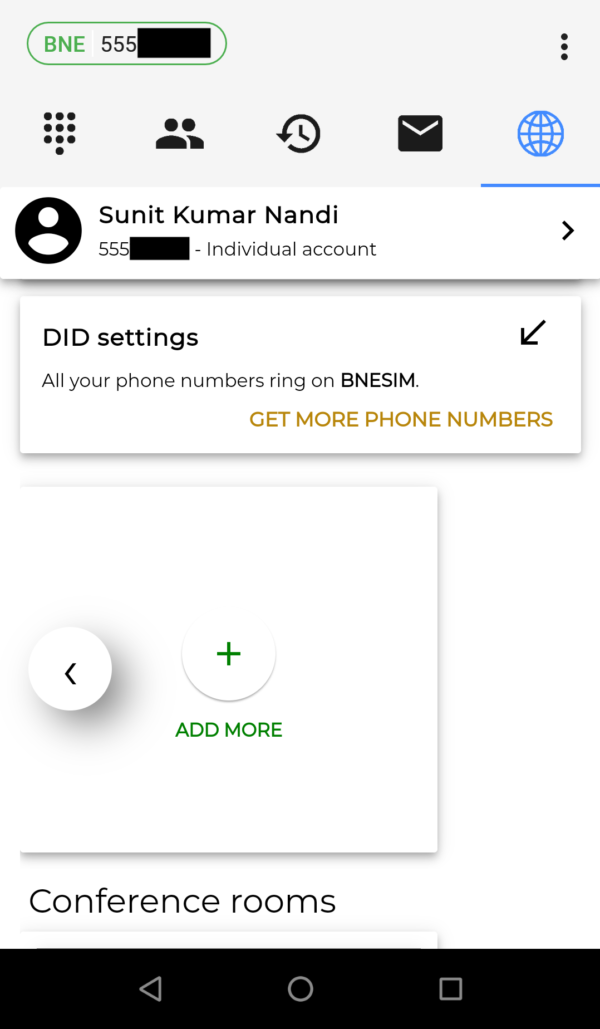Return to the home screen
600x1029 pixels.
coord(301,989)
